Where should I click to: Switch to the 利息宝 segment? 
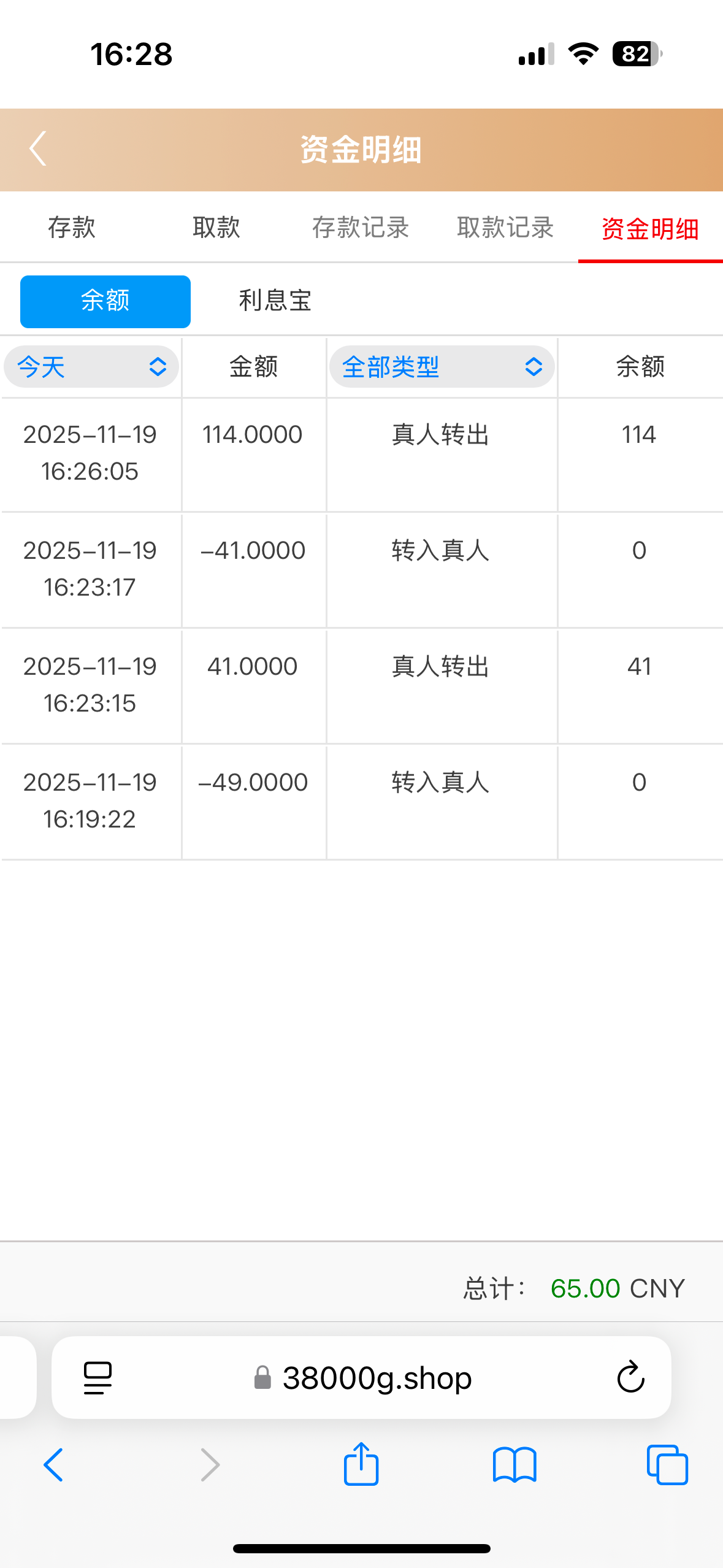click(275, 301)
